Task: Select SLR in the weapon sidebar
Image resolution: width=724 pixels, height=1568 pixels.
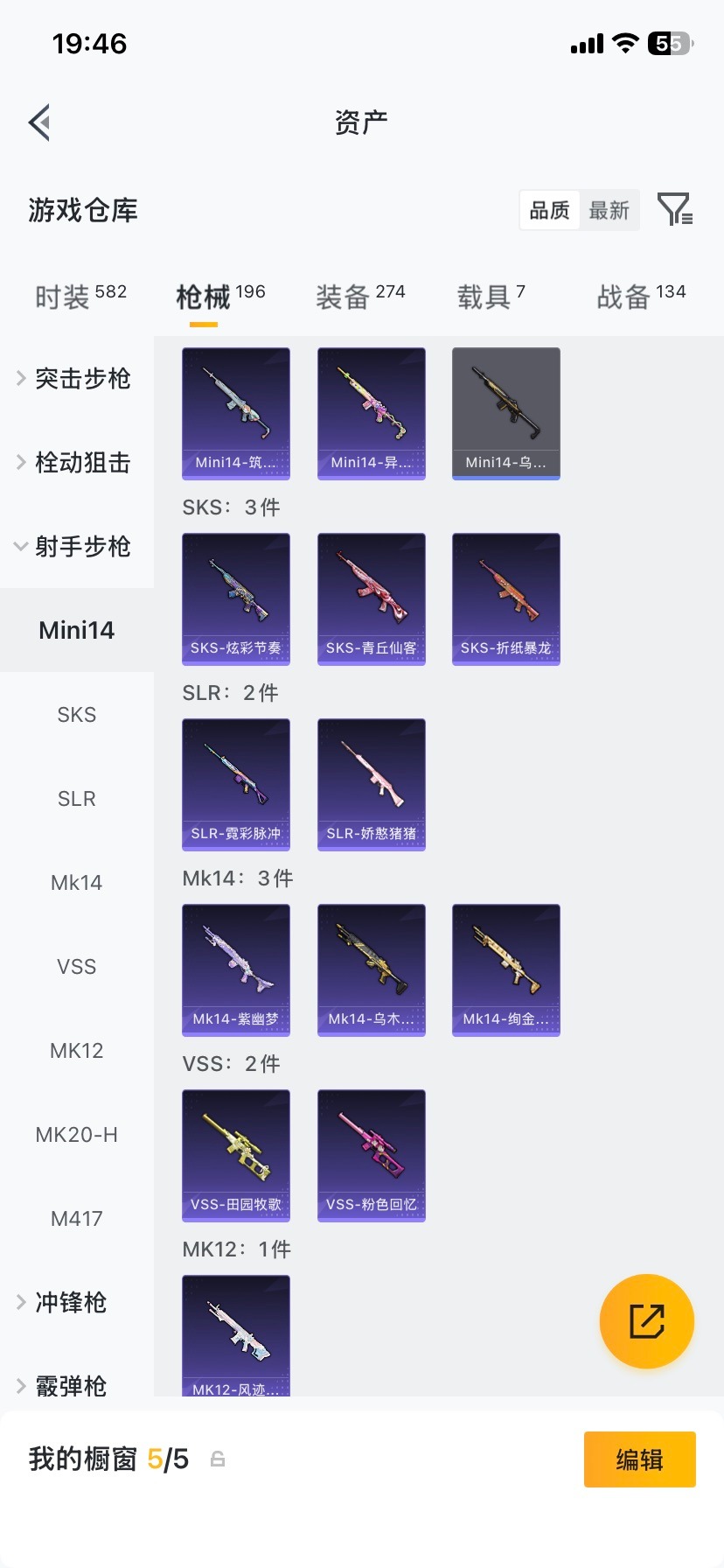Action: pos(76,798)
